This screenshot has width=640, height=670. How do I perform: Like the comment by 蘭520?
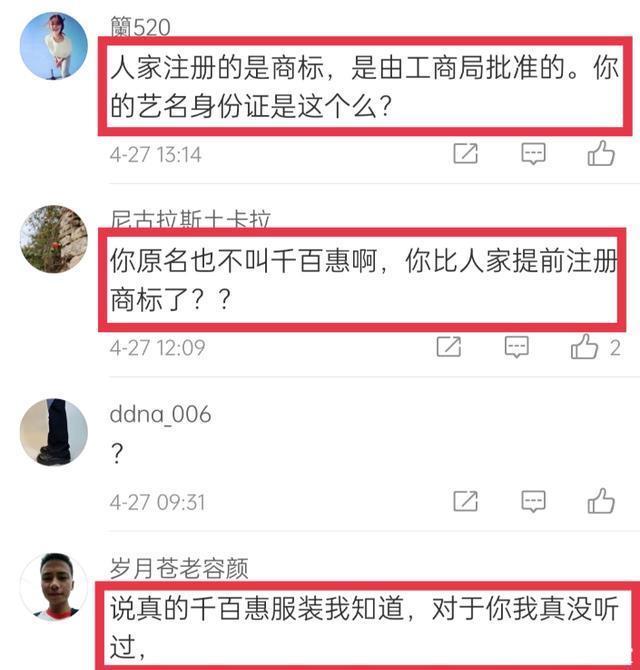pos(601,154)
